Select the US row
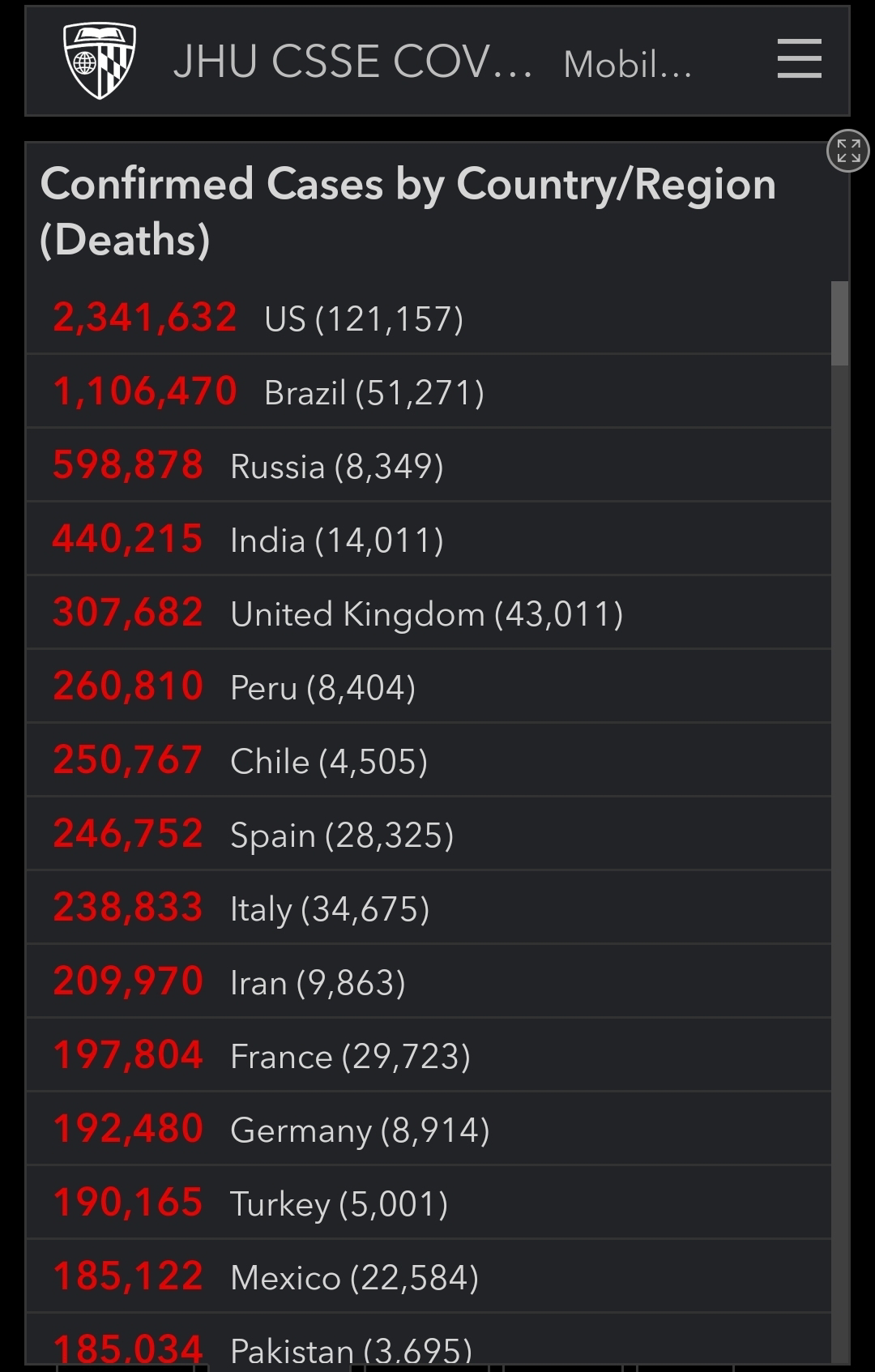This screenshot has width=875, height=1372. tap(429, 317)
